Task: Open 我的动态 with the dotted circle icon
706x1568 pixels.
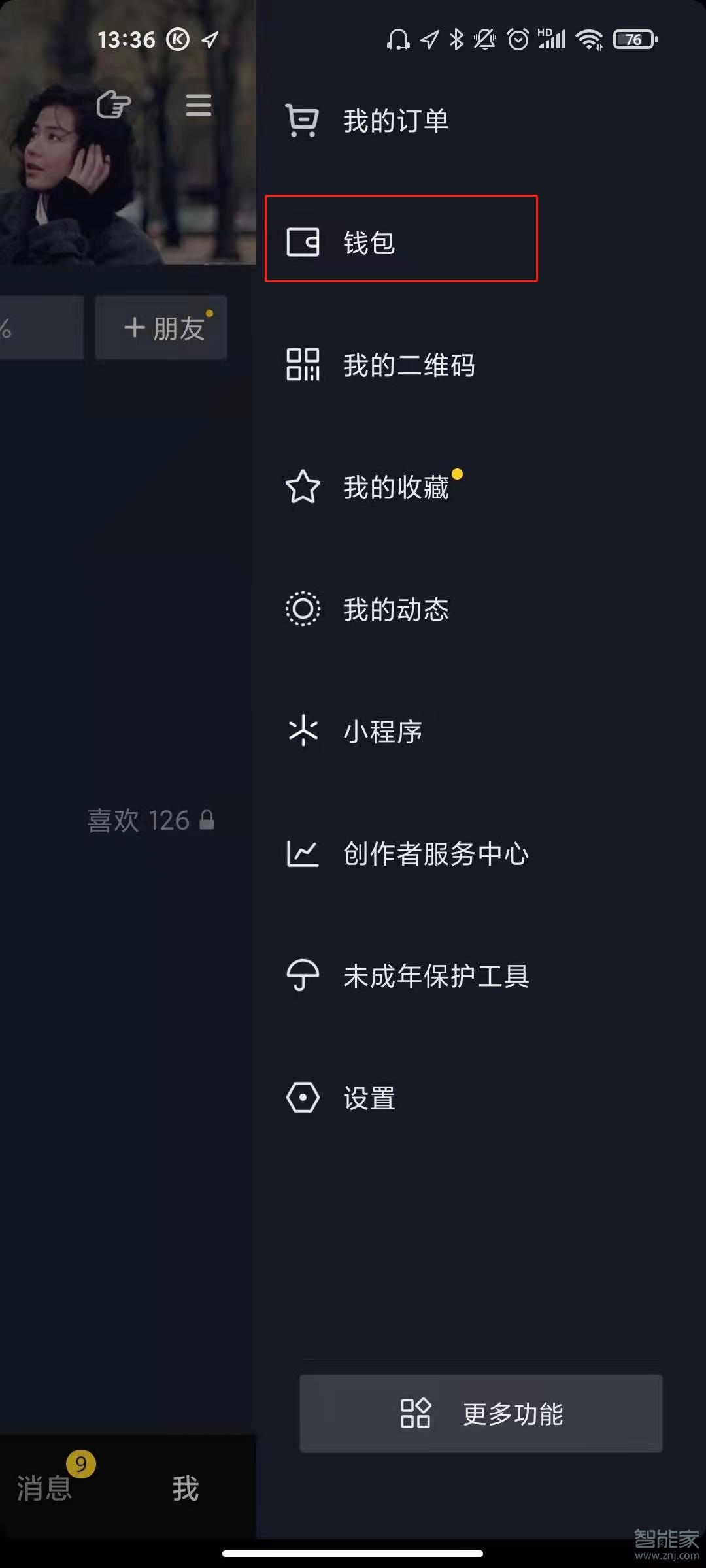Action: point(302,609)
